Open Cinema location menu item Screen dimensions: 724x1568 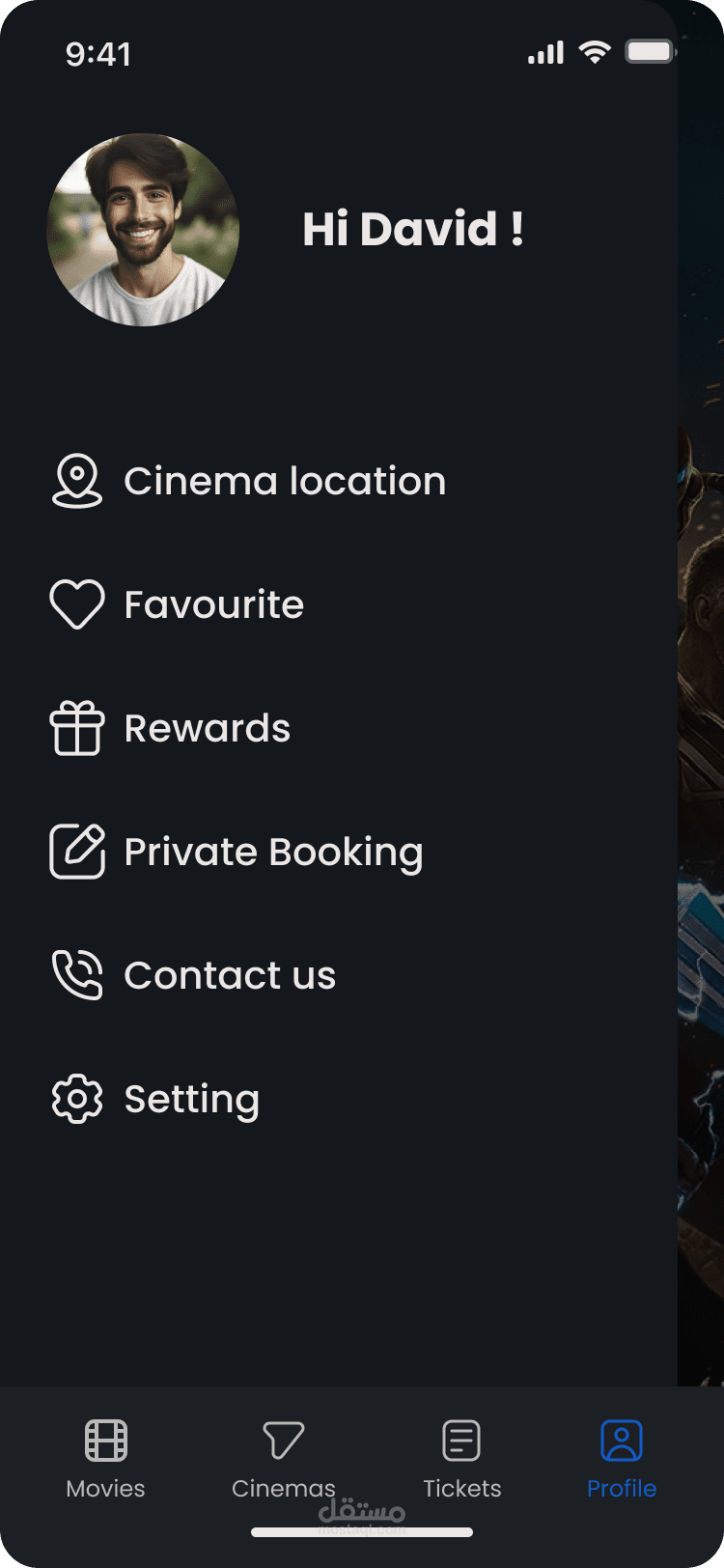pyautogui.click(x=248, y=481)
